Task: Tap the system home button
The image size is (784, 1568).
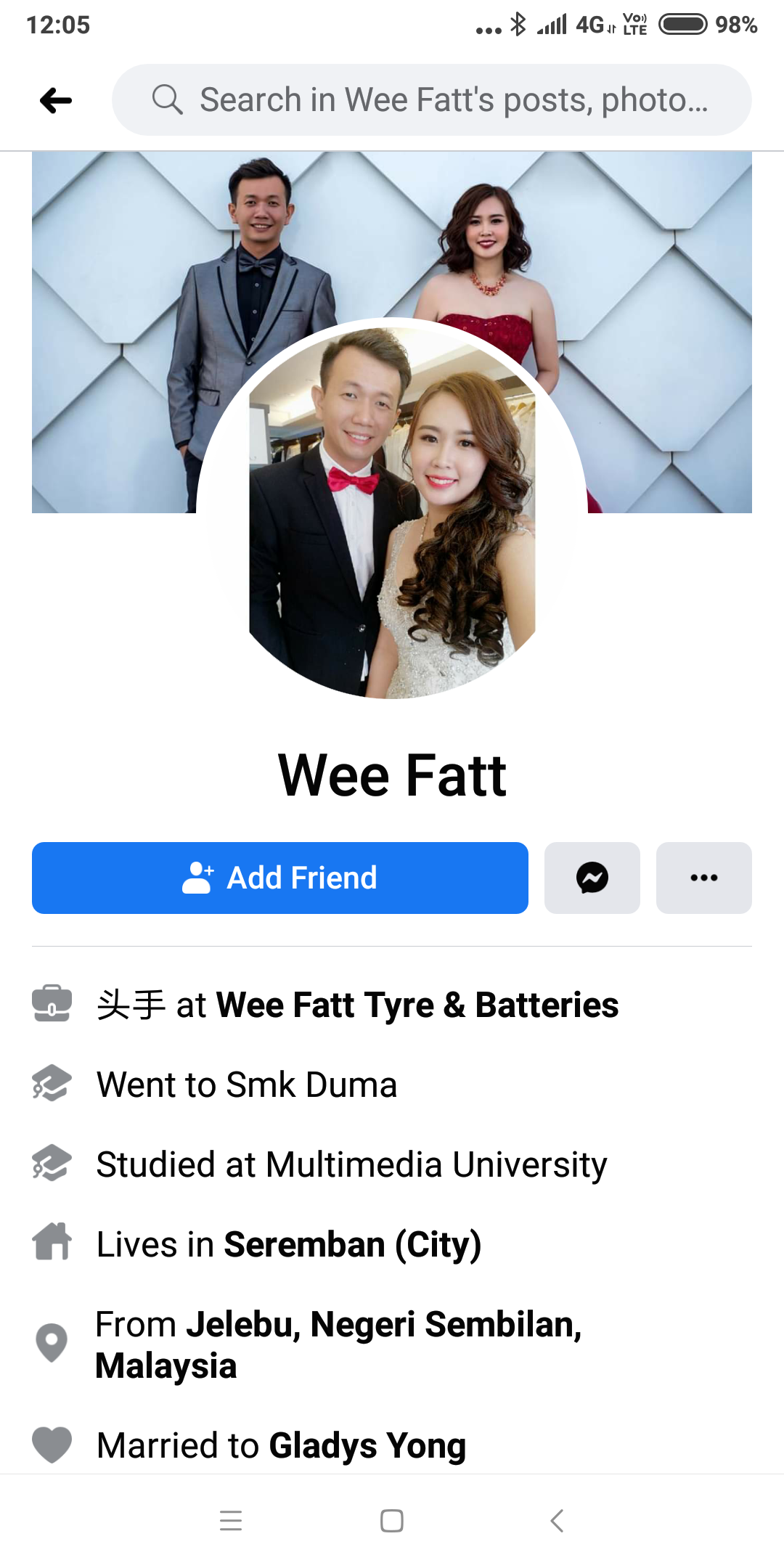Action: click(392, 1520)
